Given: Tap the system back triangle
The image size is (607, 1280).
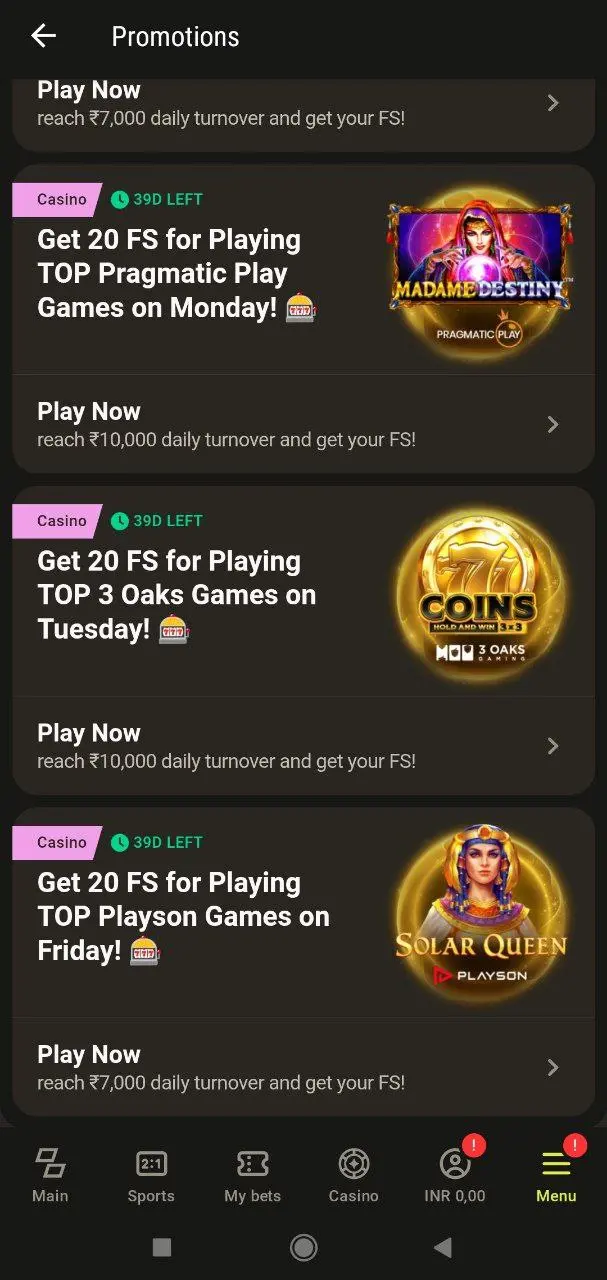Looking at the screenshot, I should (x=443, y=1246).
